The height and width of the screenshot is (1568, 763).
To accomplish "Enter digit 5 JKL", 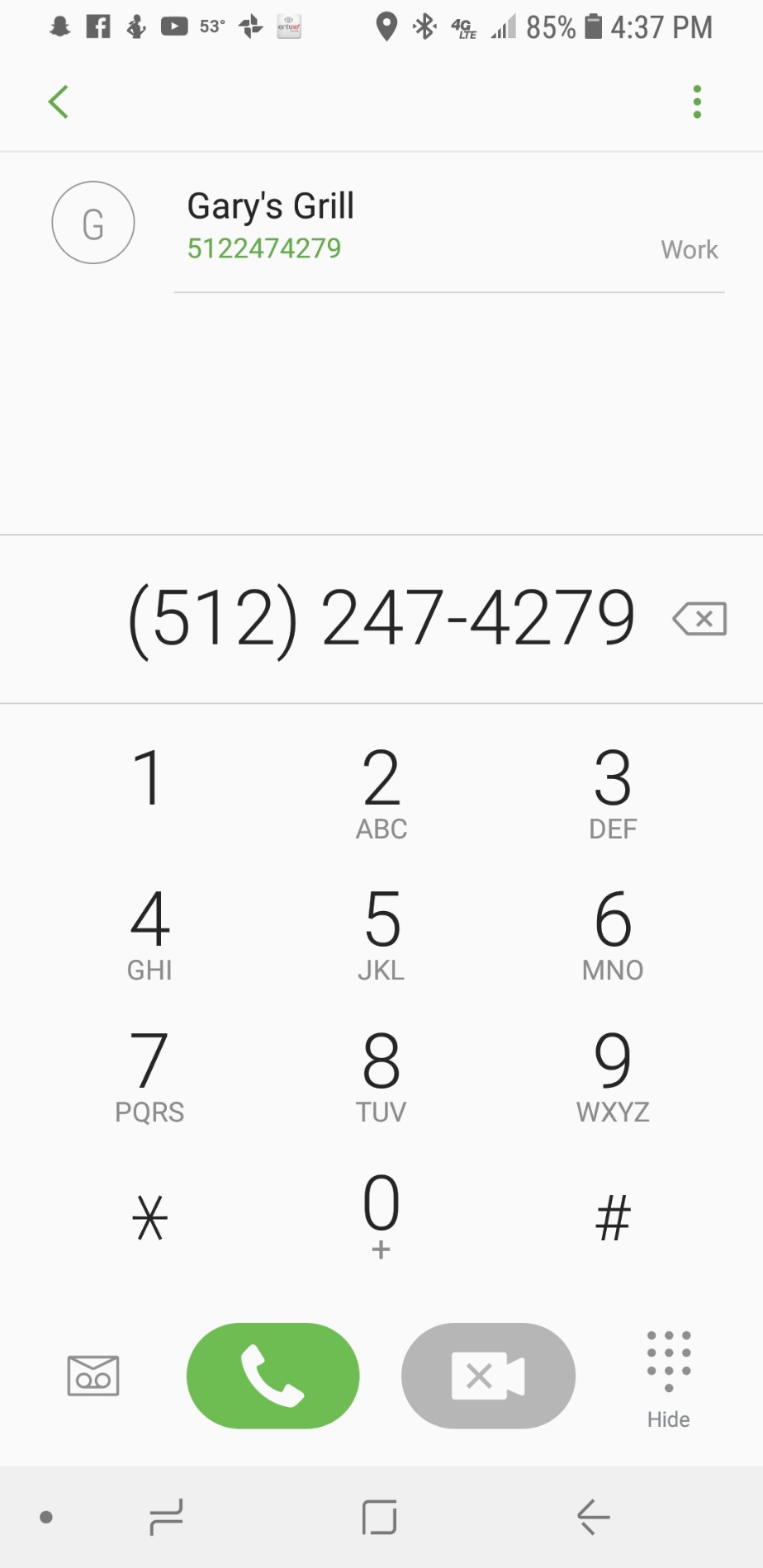I will click(381, 933).
